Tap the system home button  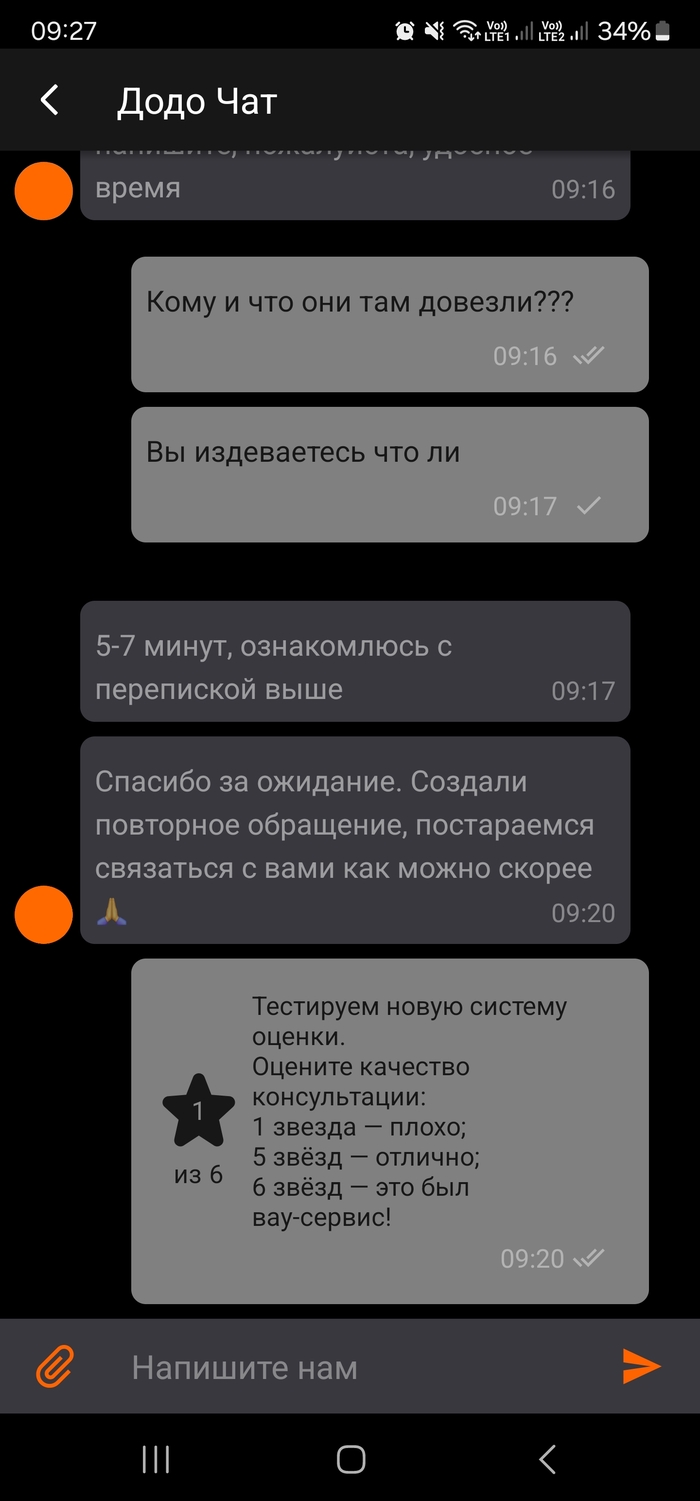point(351,1459)
